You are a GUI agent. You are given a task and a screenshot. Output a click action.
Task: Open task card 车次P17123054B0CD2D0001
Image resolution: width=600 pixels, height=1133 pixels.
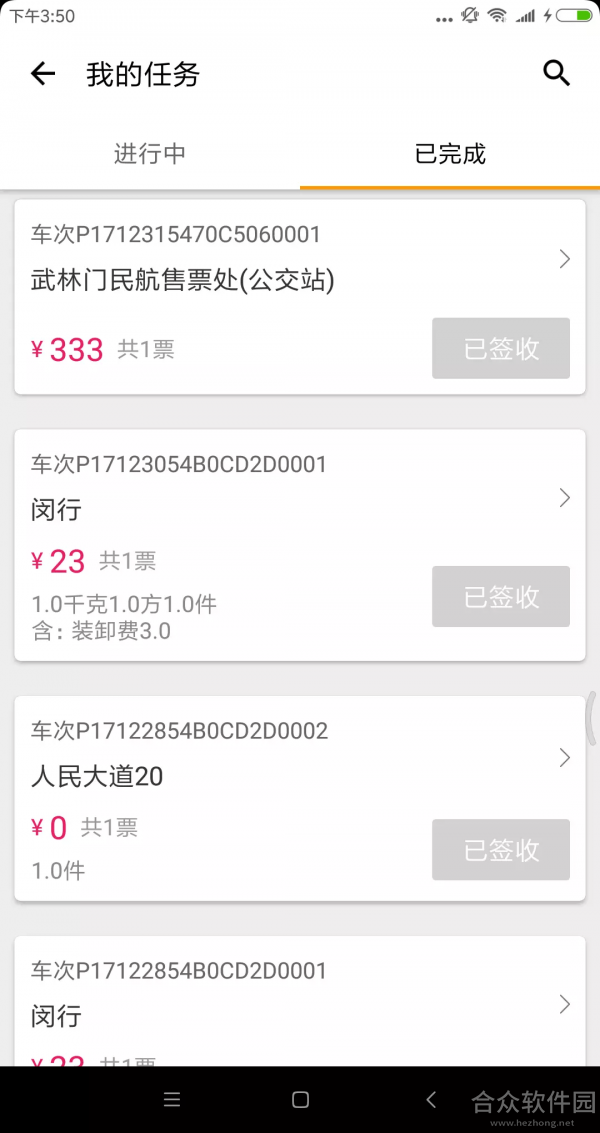(300, 545)
